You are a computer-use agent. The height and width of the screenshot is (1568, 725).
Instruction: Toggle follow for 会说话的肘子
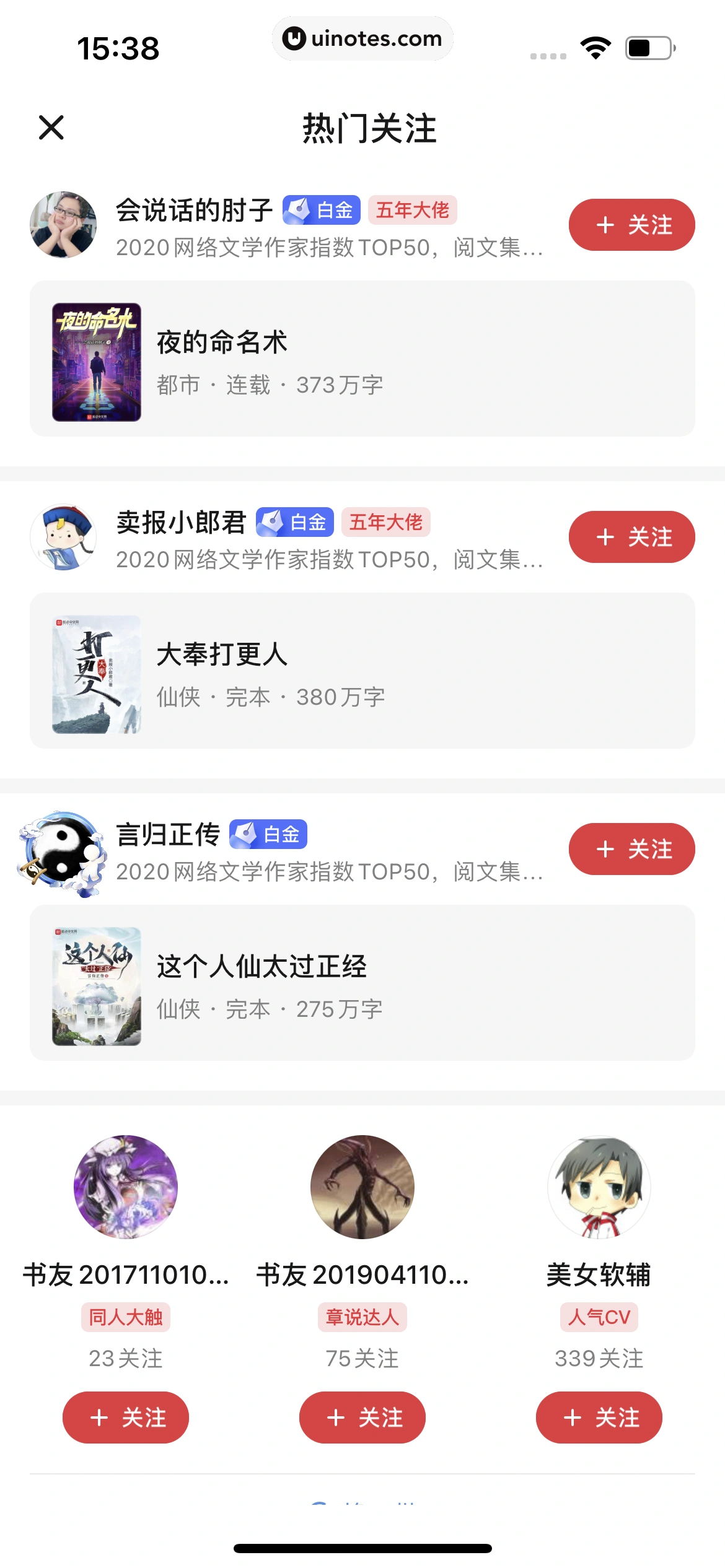click(x=631, y=225)
